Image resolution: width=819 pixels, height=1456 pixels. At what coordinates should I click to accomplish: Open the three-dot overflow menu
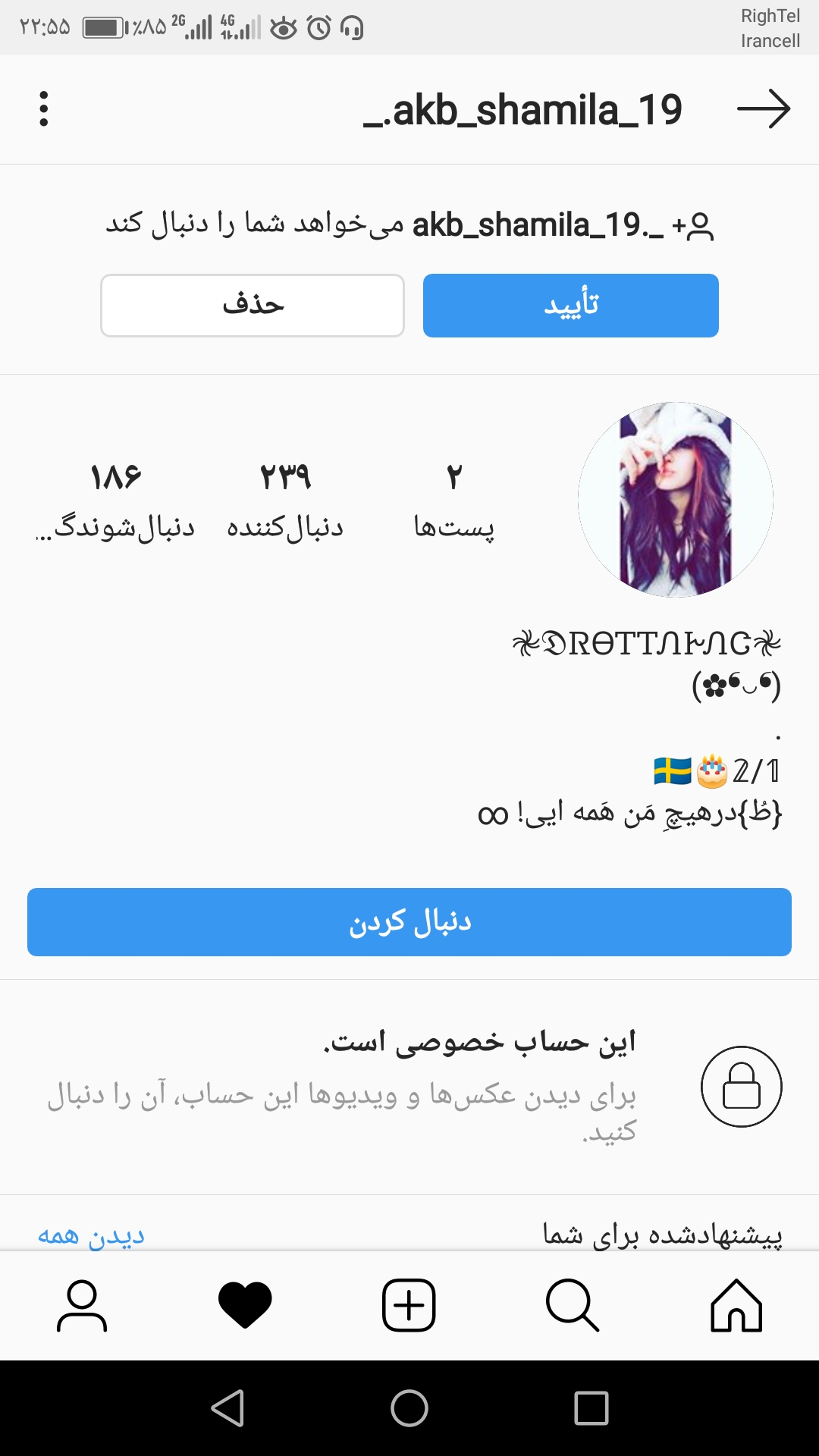[44, 108]
